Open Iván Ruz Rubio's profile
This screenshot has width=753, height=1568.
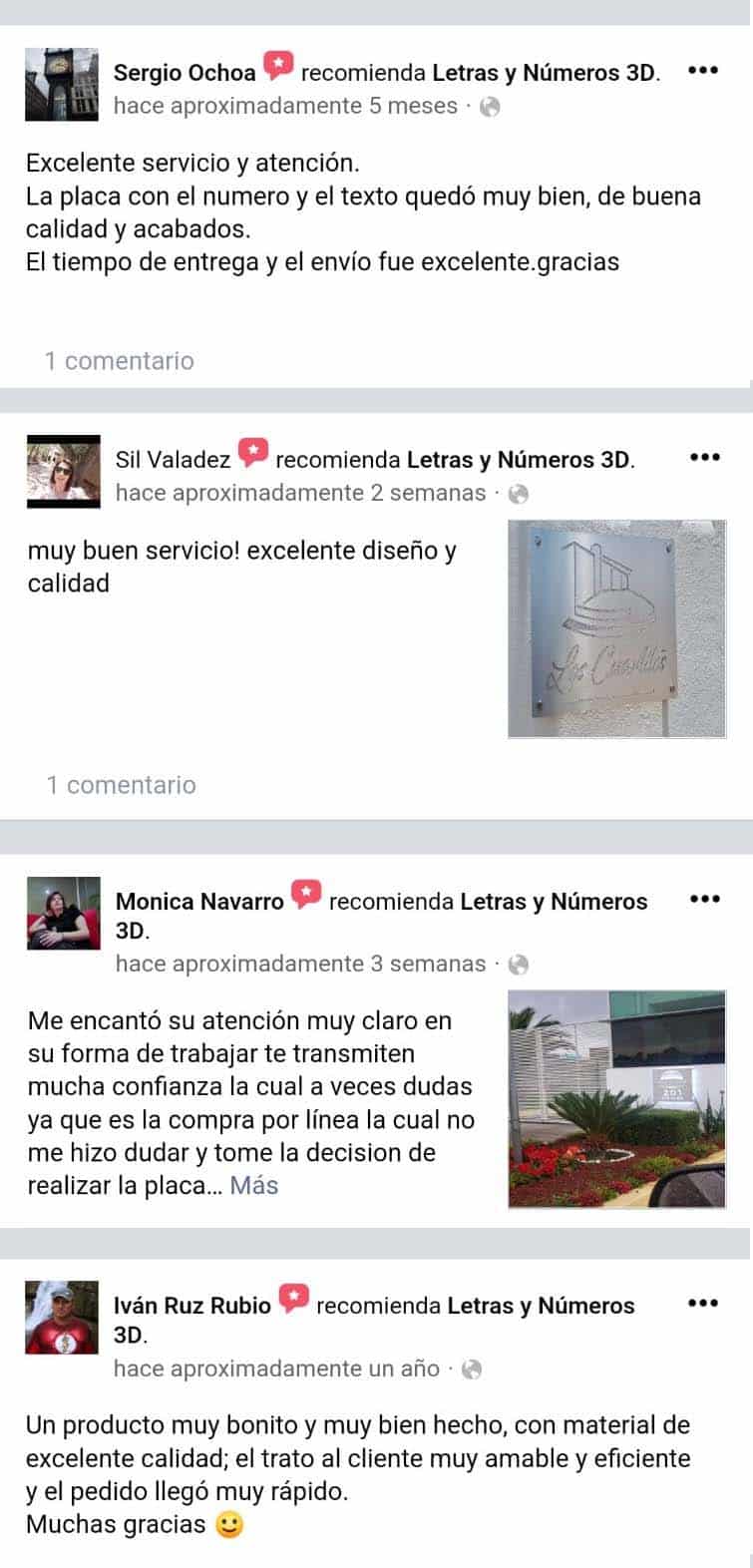coord(192,1305)
